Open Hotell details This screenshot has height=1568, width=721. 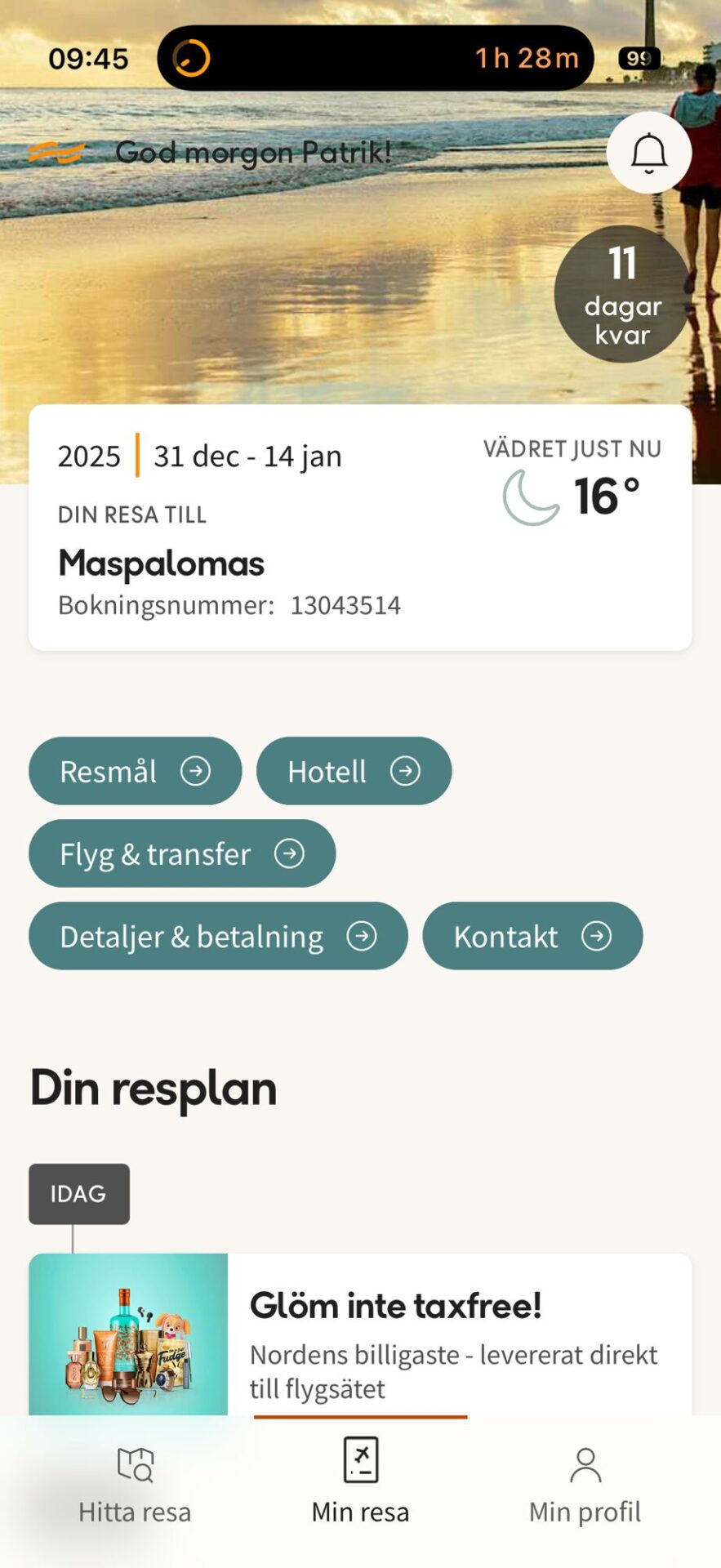click(x=354, y=771)
